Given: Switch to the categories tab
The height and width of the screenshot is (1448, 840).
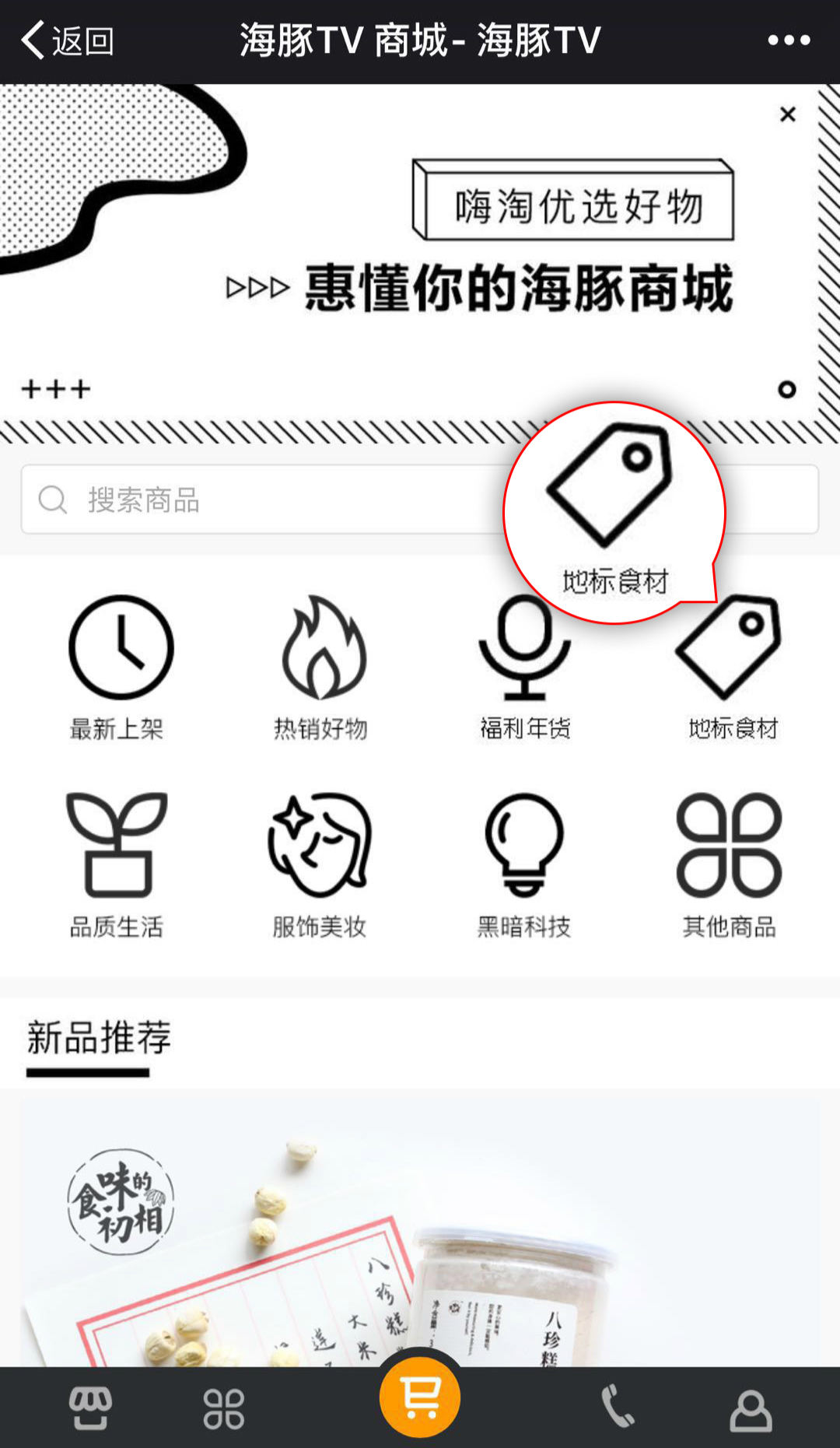Looking at the screenshot, I should click(224, 1408).
